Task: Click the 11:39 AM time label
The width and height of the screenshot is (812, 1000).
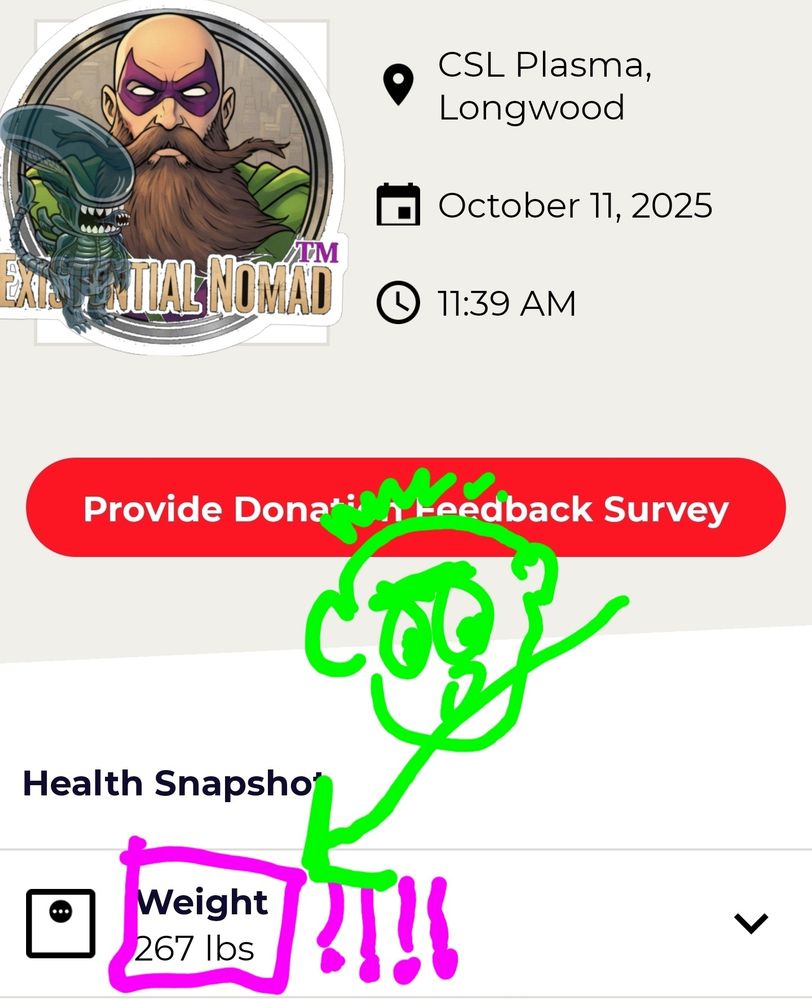Action: point(508,302)
